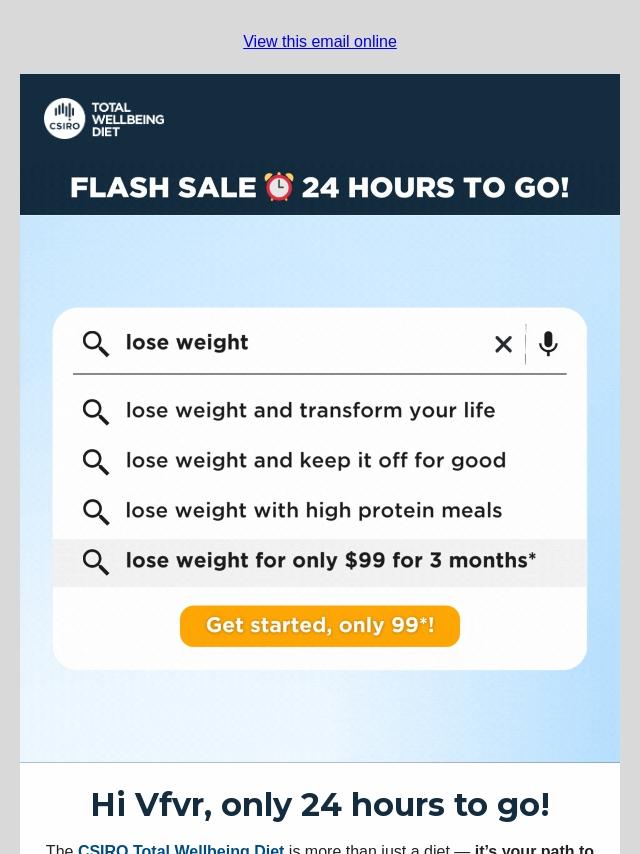Open the CSIRO Total Wellbeing Diet text link
Image resolution: width=640 pixels, height=854 pixels.
(181, 849)
